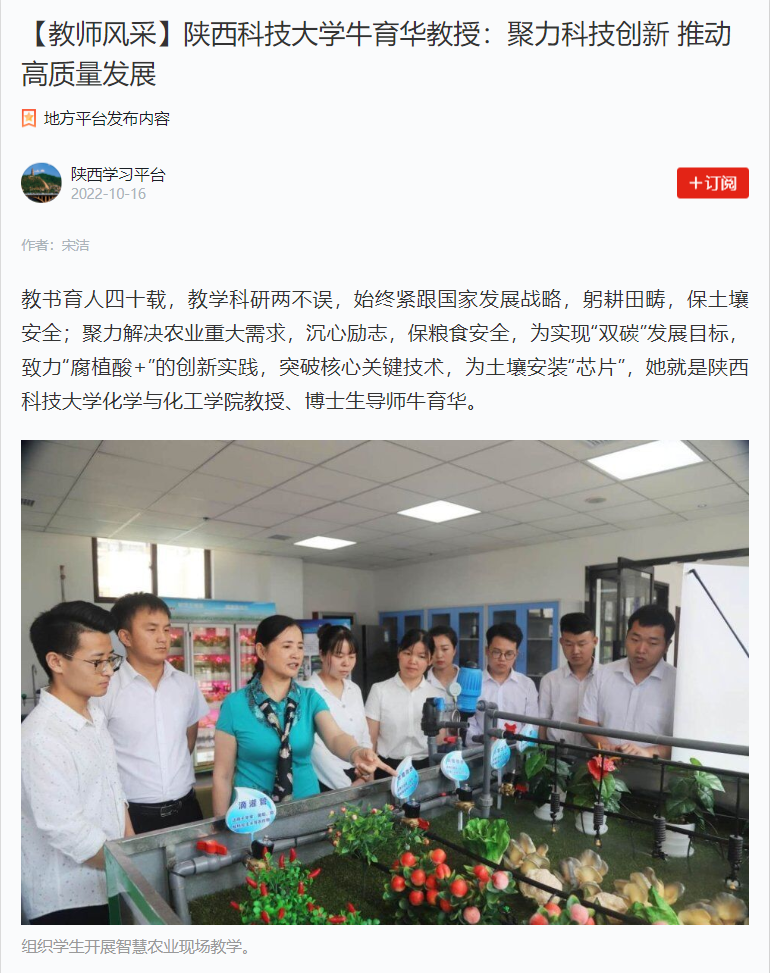The width and height of the screenshot is (770, 973).
Task: Subscribe with the red 订阅 button
Action: point(712,183)
